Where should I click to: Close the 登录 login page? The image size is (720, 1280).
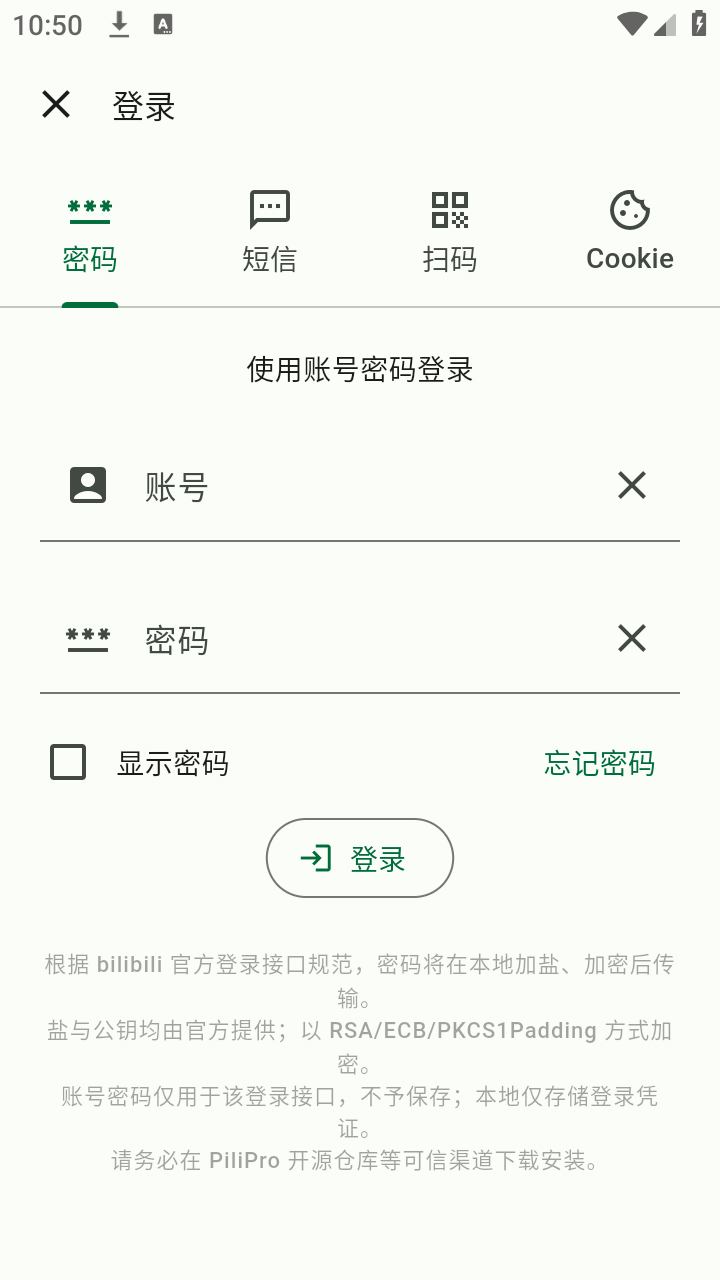pyautogui.click(x=56, y=104)
